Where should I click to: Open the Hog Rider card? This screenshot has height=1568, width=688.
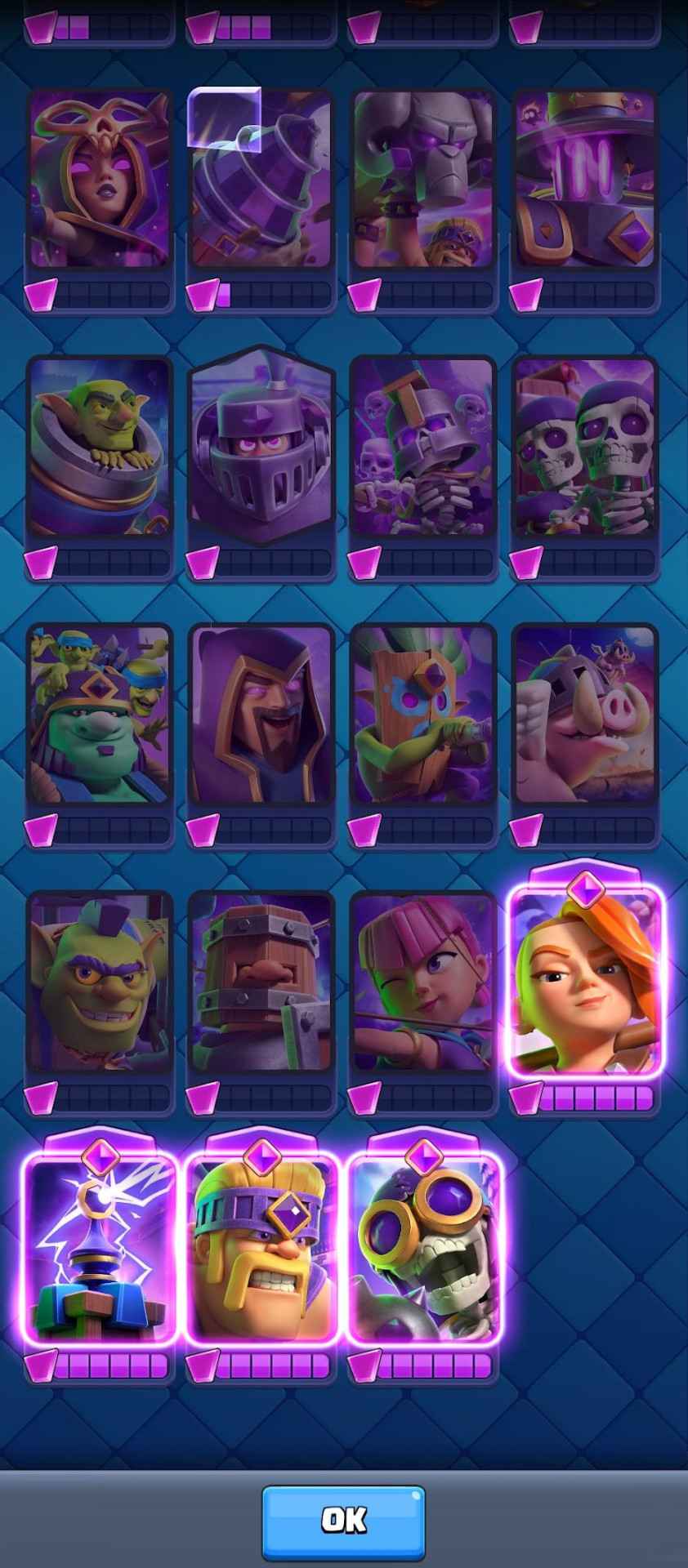[x=585, y=715]
